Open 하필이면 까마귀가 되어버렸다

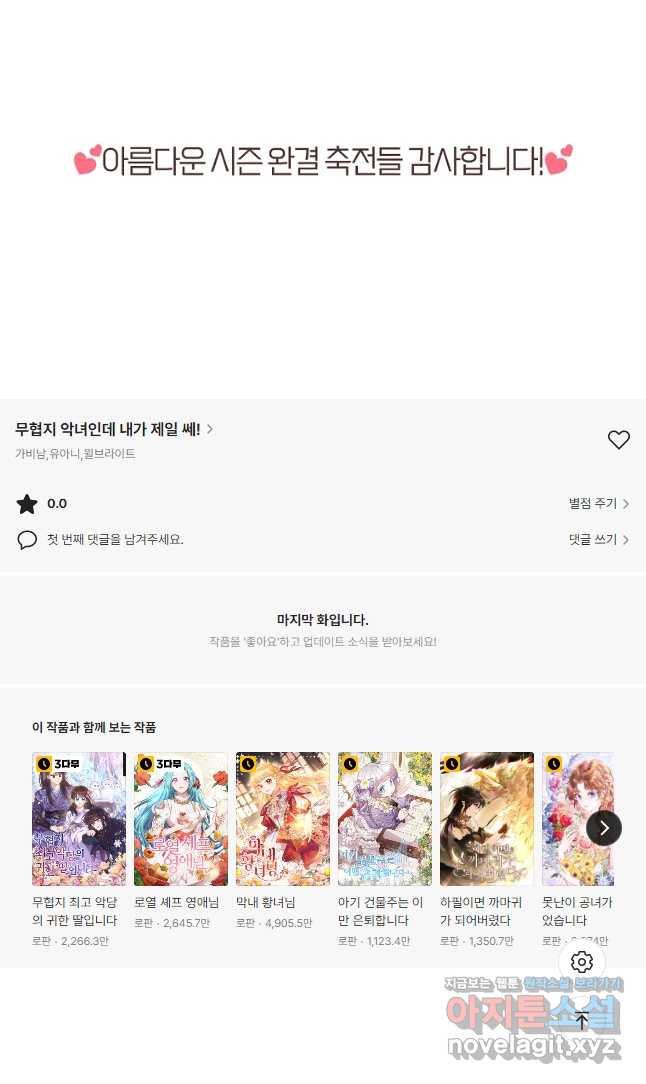(487, 819)
